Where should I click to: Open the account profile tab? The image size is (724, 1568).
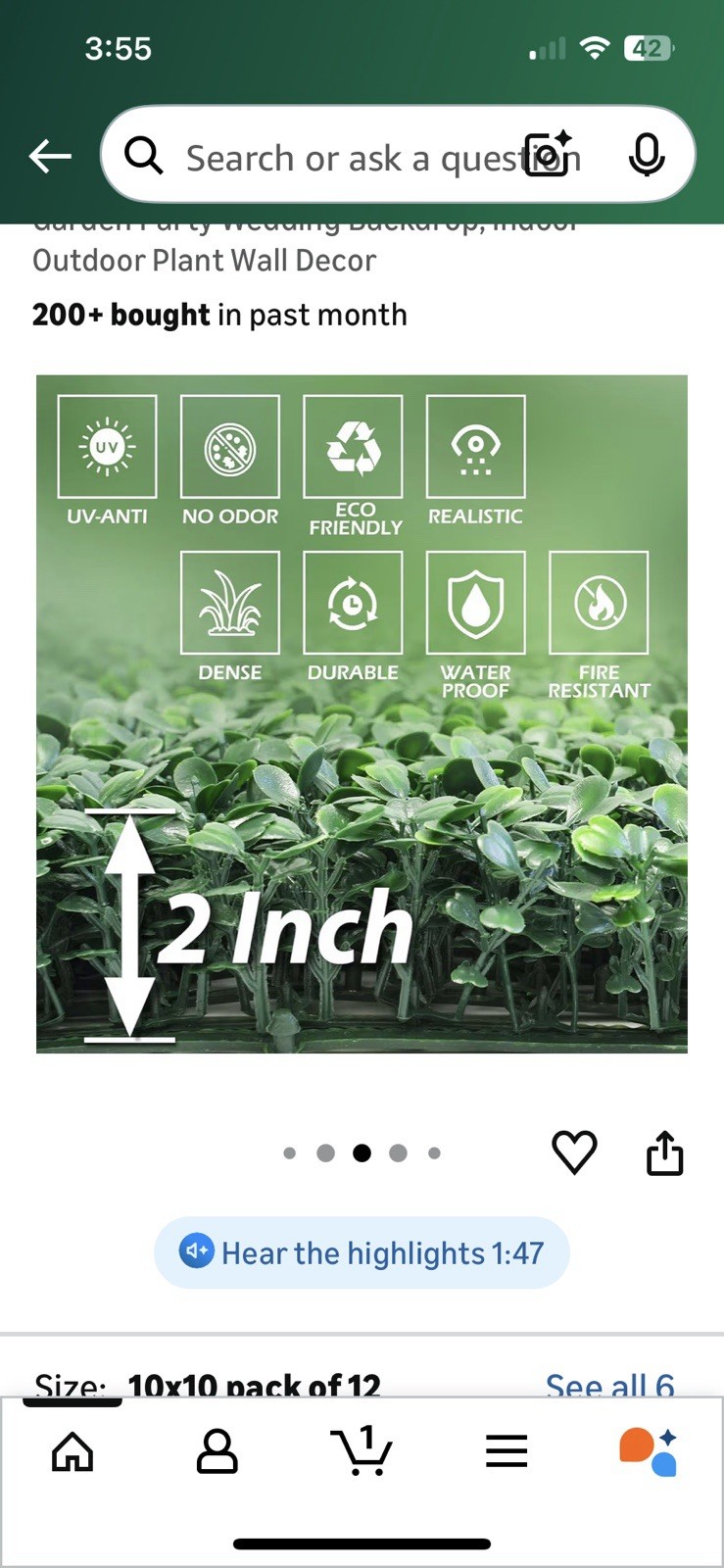pos(217,1451)
